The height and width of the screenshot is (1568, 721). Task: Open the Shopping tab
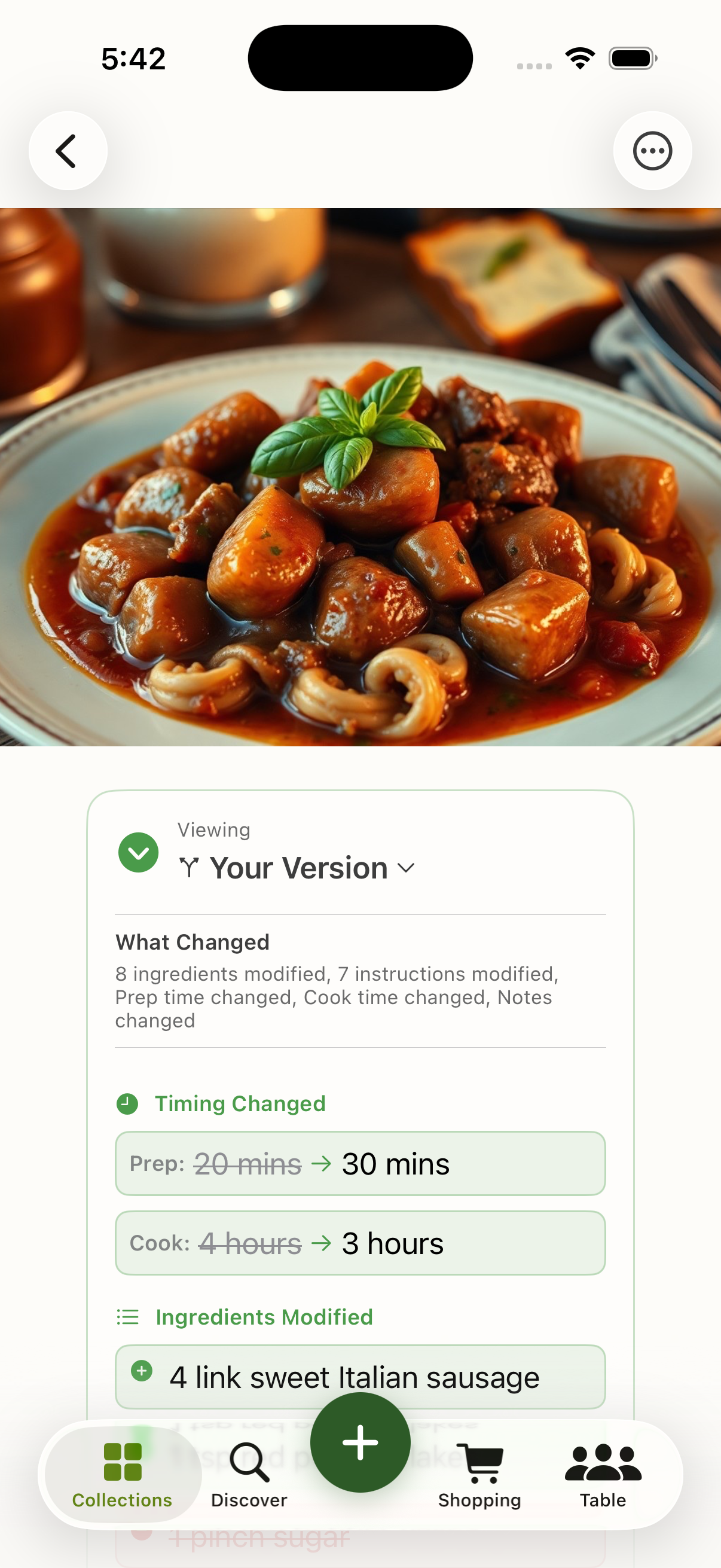click(479, 1474)
